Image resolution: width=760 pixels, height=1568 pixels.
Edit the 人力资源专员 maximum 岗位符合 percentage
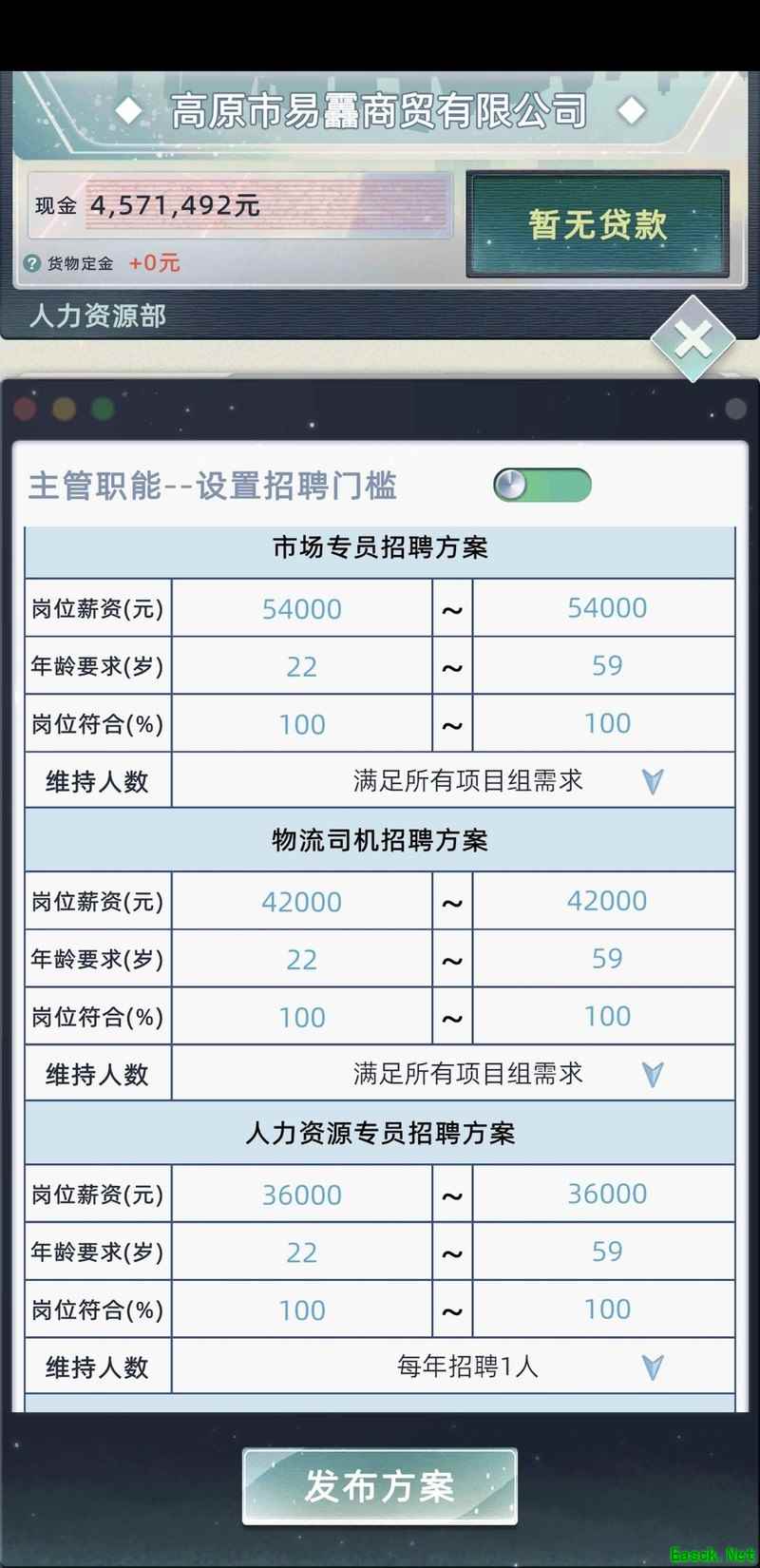[x=606, y=1310]
